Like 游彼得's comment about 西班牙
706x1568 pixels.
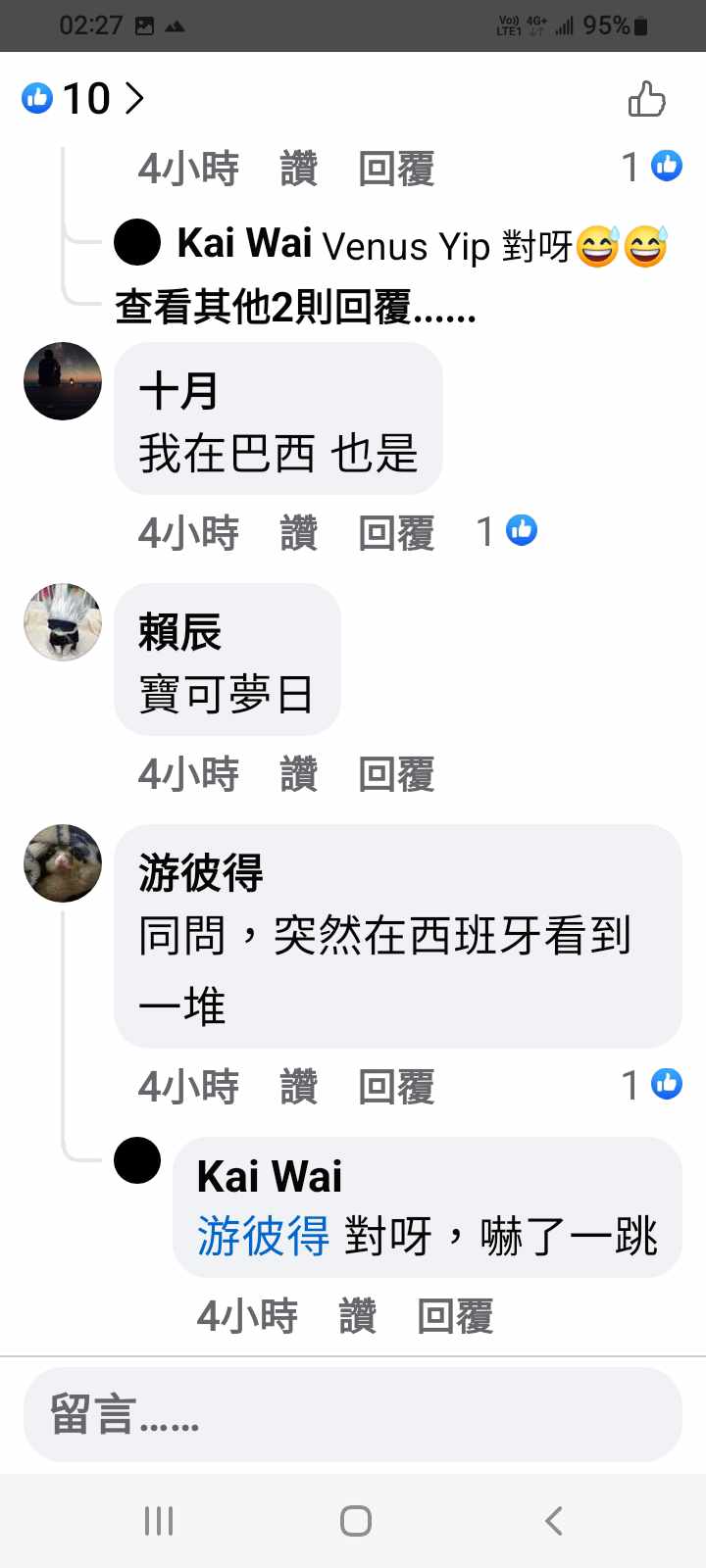[x=298, y=1087]
